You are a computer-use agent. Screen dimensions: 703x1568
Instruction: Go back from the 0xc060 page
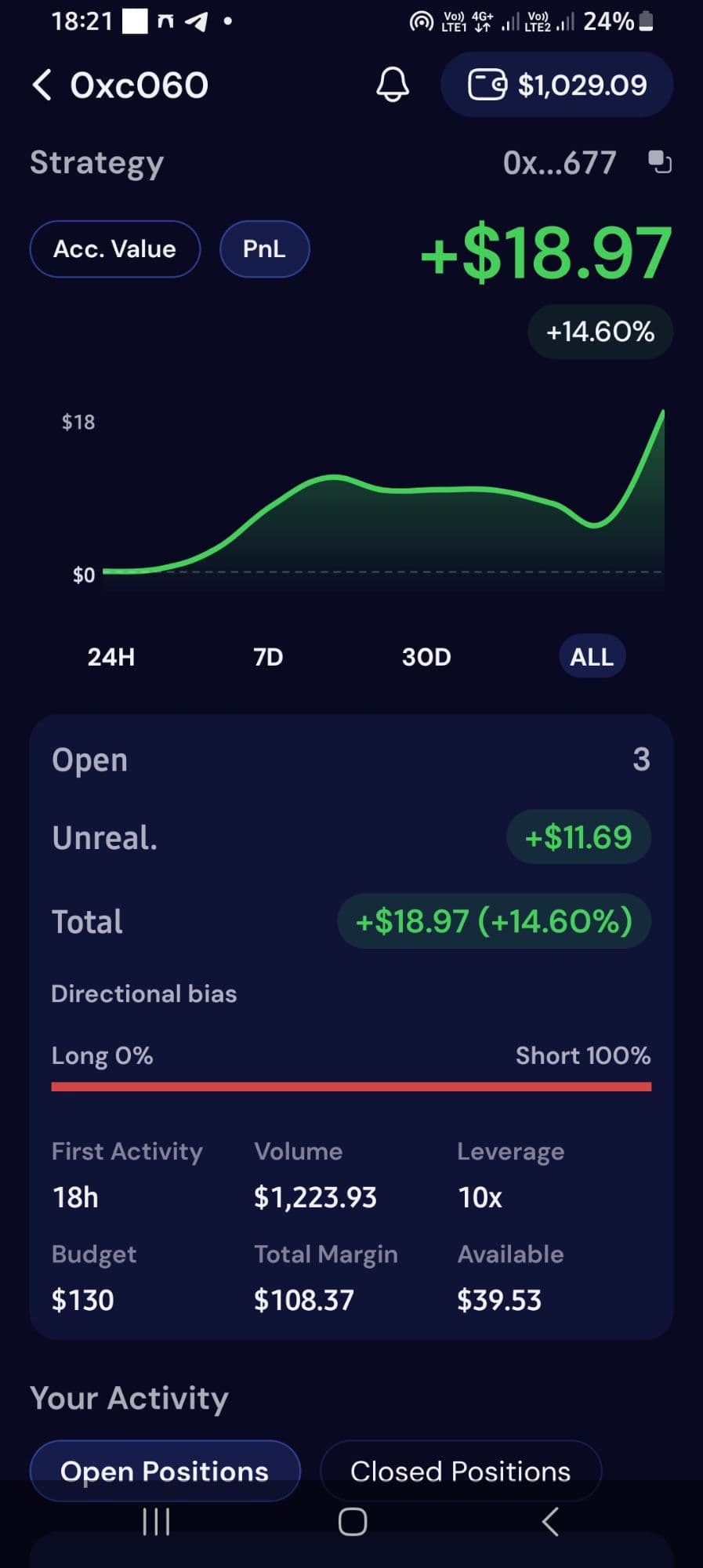[x=42, y=85]
